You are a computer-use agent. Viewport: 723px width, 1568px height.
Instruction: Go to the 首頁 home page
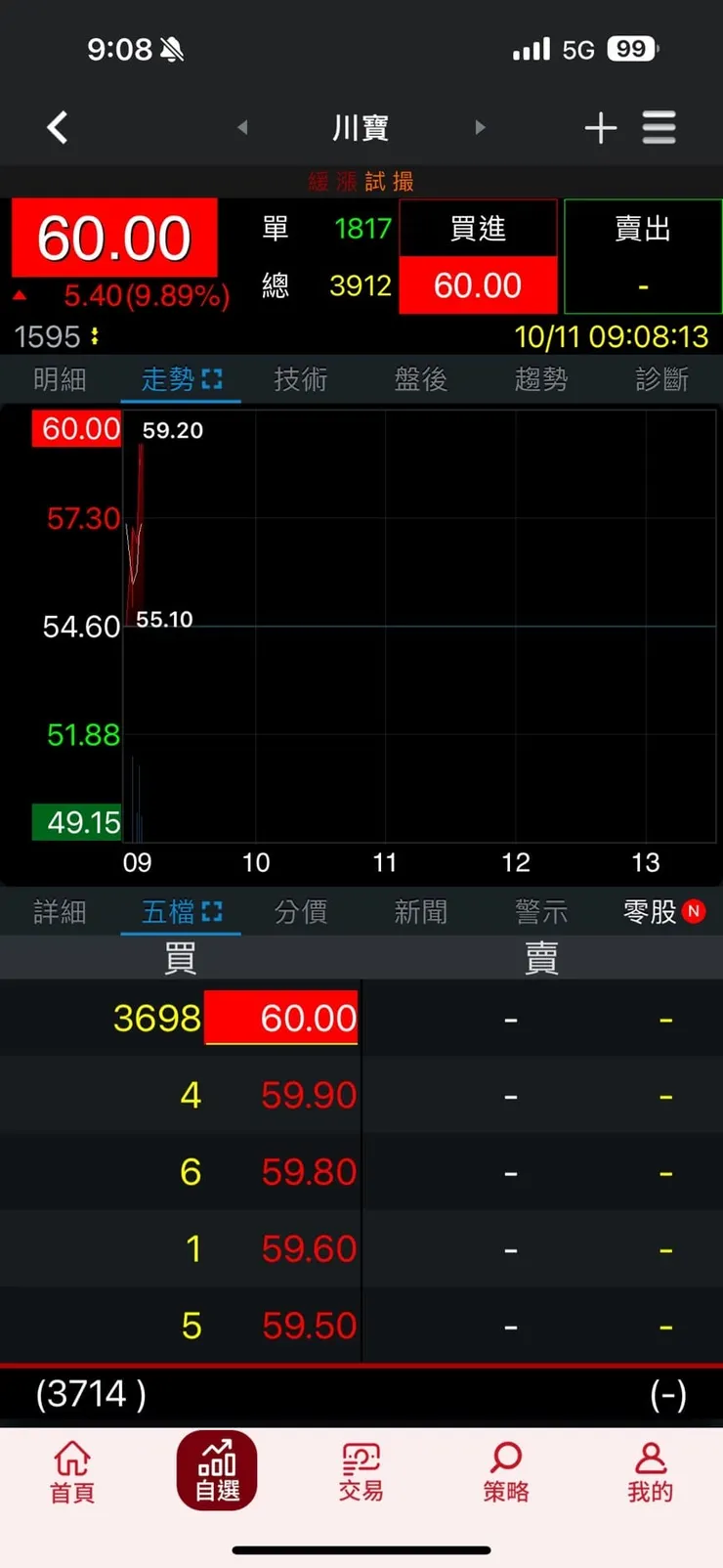coord(72,1471)
